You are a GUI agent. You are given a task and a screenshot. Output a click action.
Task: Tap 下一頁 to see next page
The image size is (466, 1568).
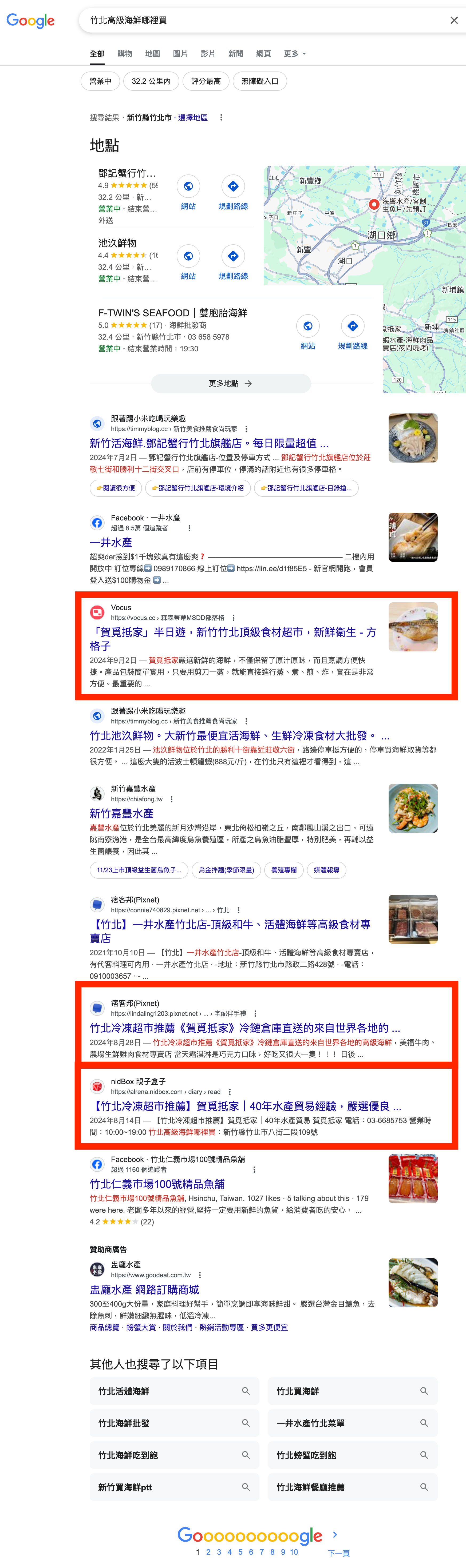[338, 1553]
